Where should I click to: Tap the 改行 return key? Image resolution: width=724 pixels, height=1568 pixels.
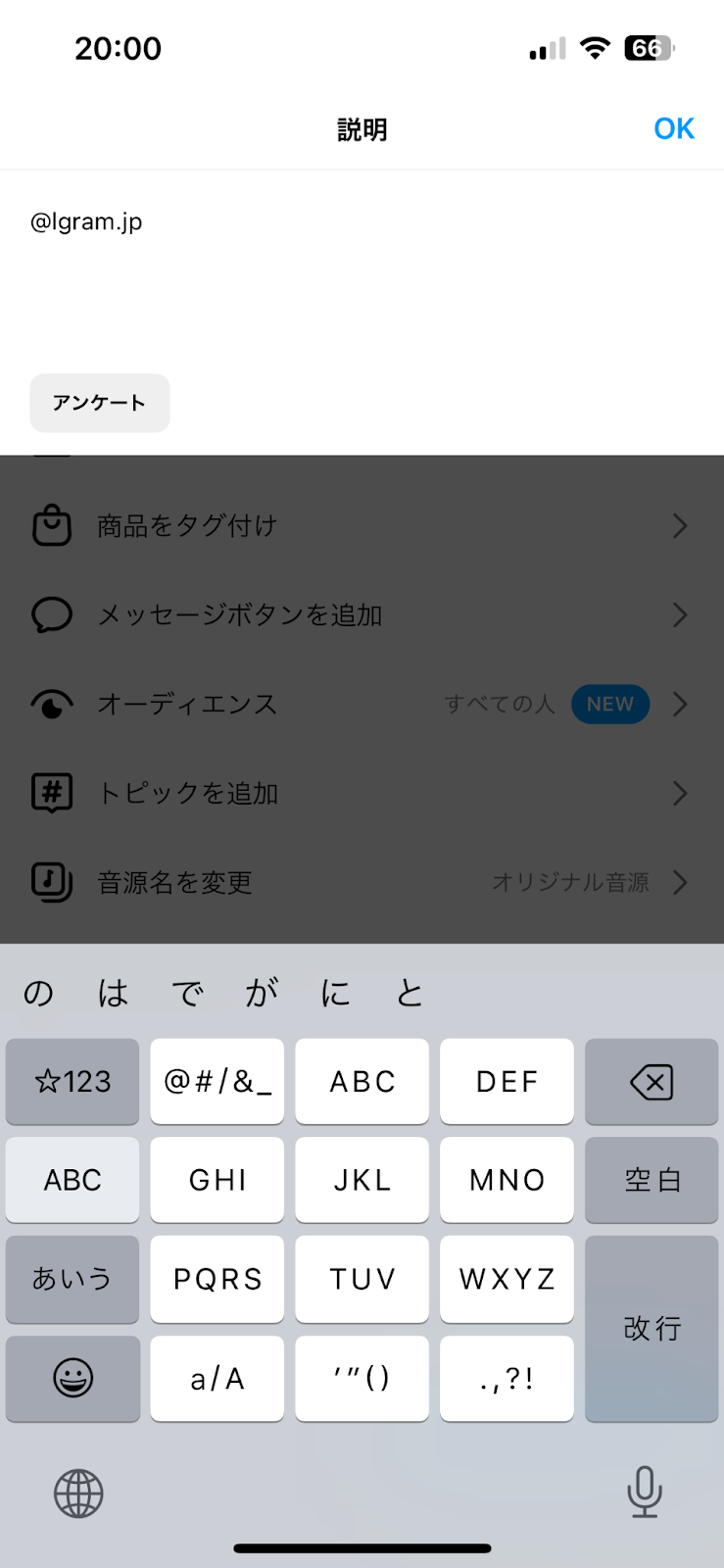coord(652,1328)
